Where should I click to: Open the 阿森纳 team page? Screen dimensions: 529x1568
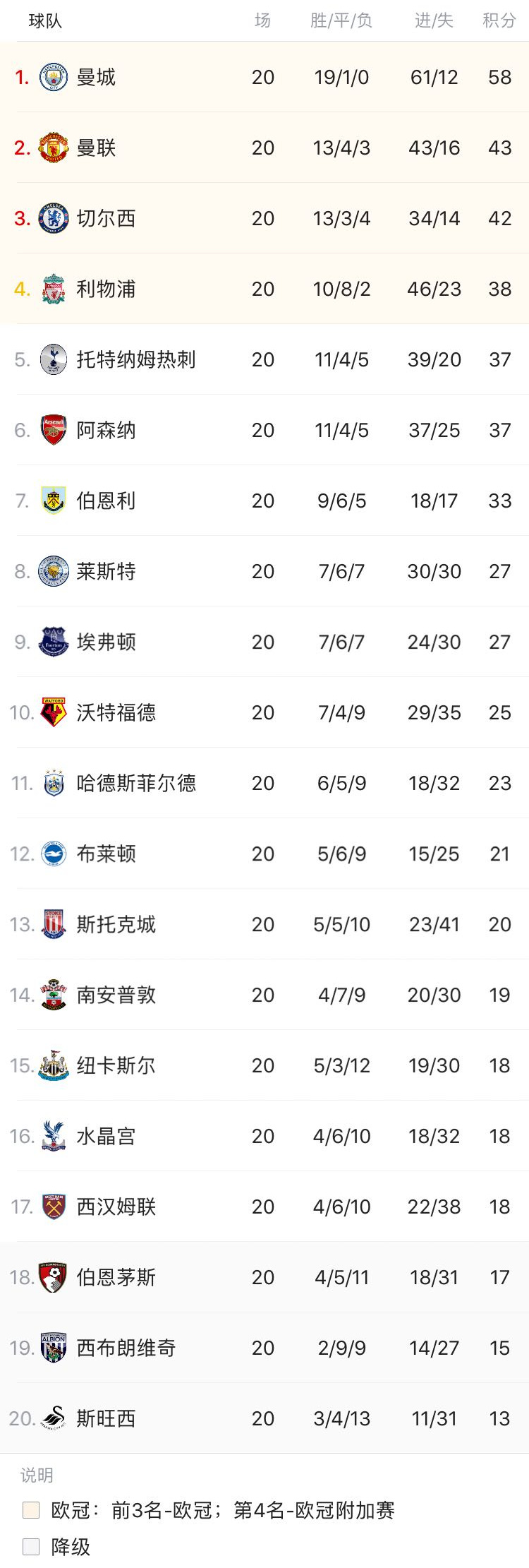tap(264, 430)
